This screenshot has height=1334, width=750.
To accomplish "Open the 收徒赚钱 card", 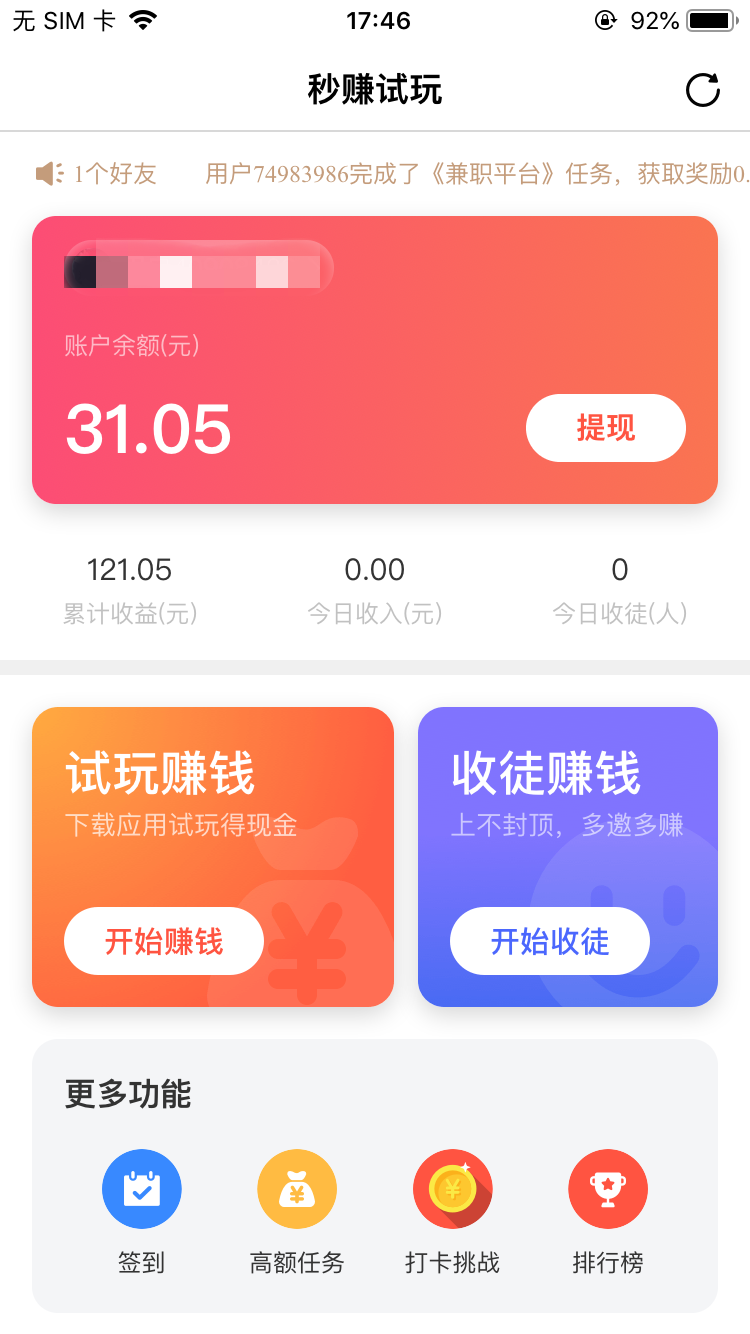I will (x=568, y=857).
